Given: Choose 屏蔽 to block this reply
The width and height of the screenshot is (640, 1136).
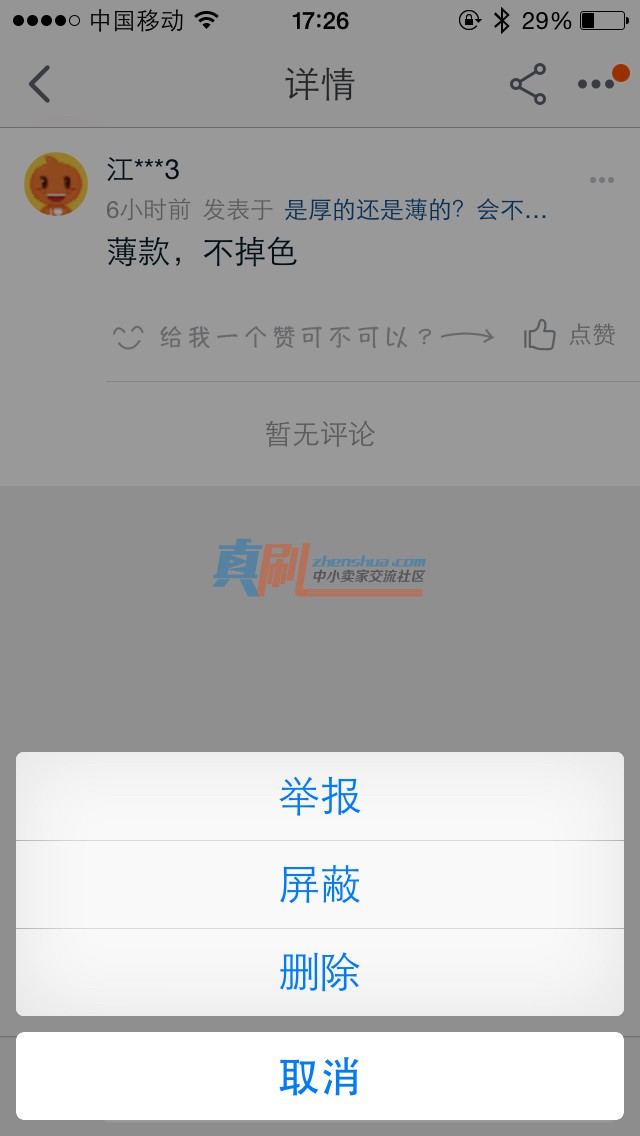Looking at the screenshot, I should pos(320,885).
